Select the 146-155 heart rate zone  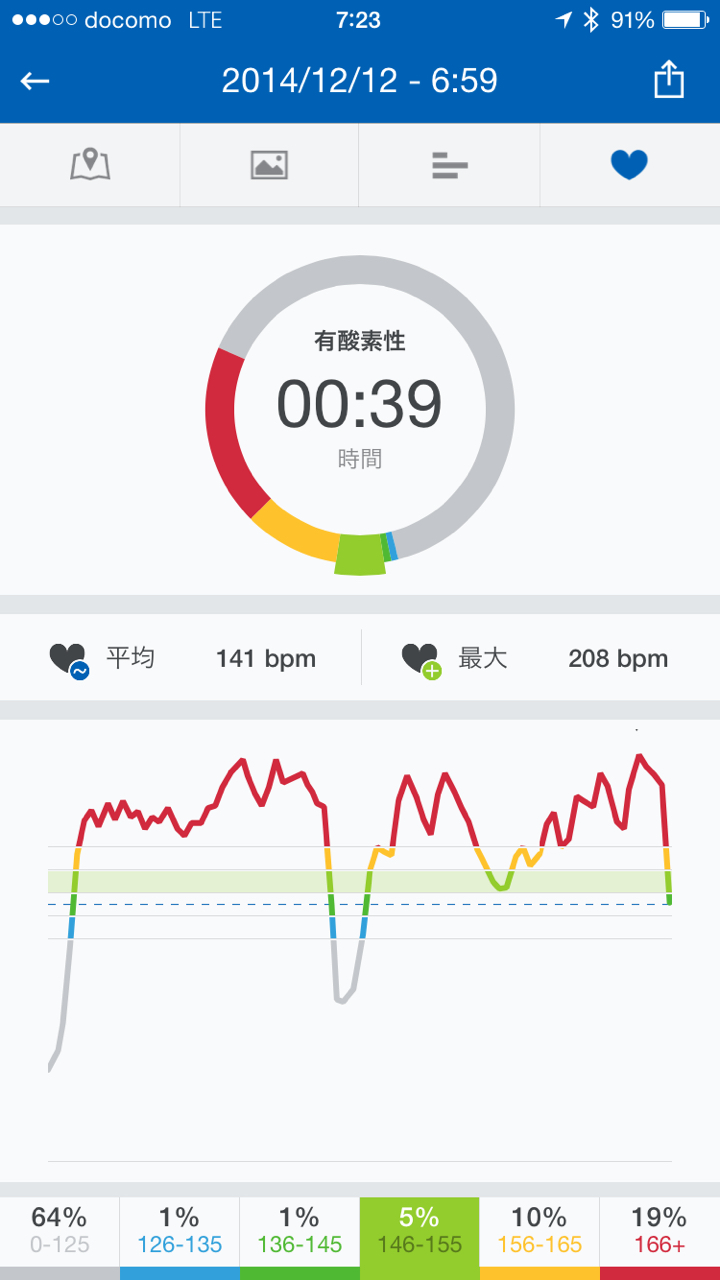(x=419, y=1232)
